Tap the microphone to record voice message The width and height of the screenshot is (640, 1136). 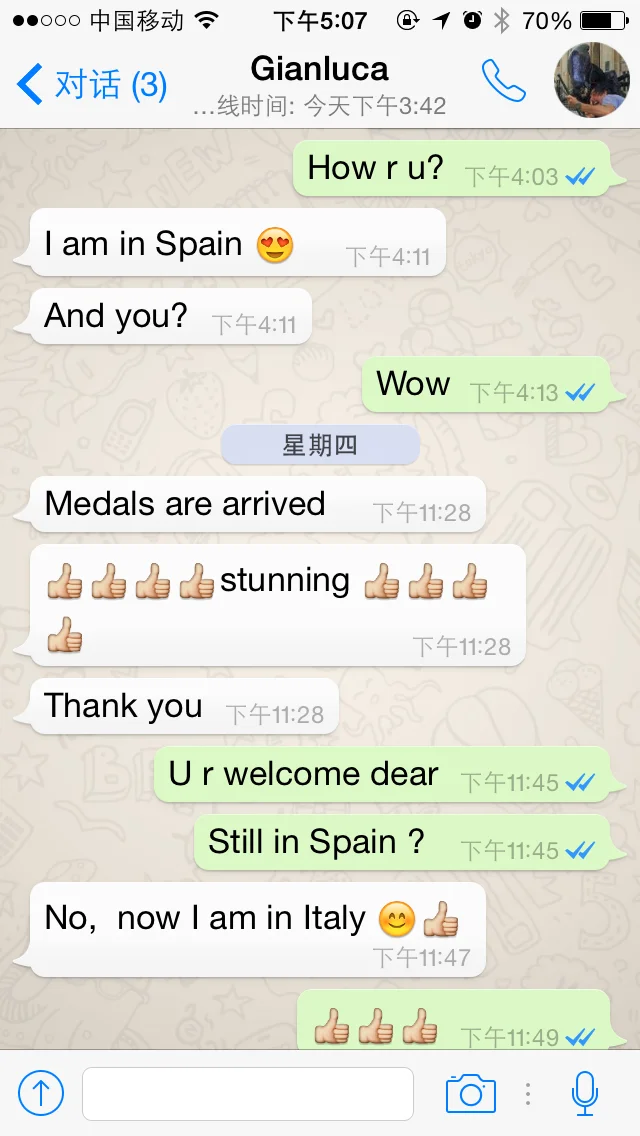pos(584,1093)
